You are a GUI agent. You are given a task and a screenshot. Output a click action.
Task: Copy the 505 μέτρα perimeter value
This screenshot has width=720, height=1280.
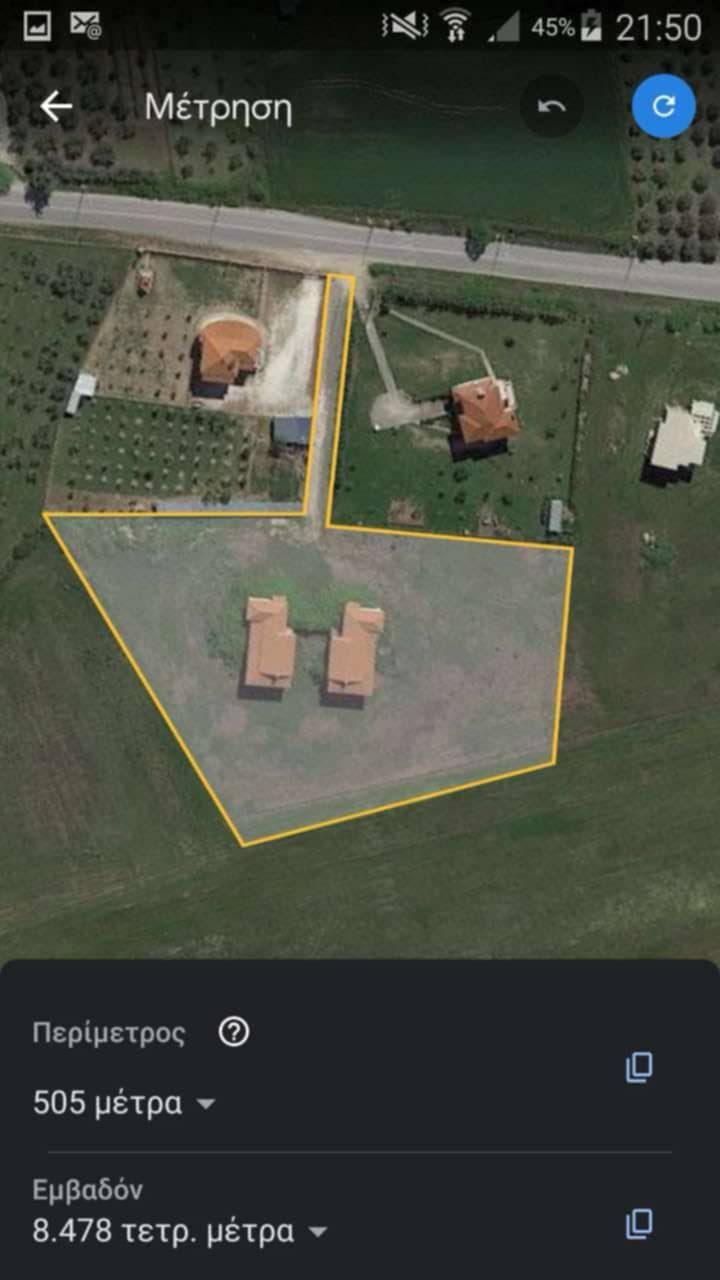[x=639, y=1067]
